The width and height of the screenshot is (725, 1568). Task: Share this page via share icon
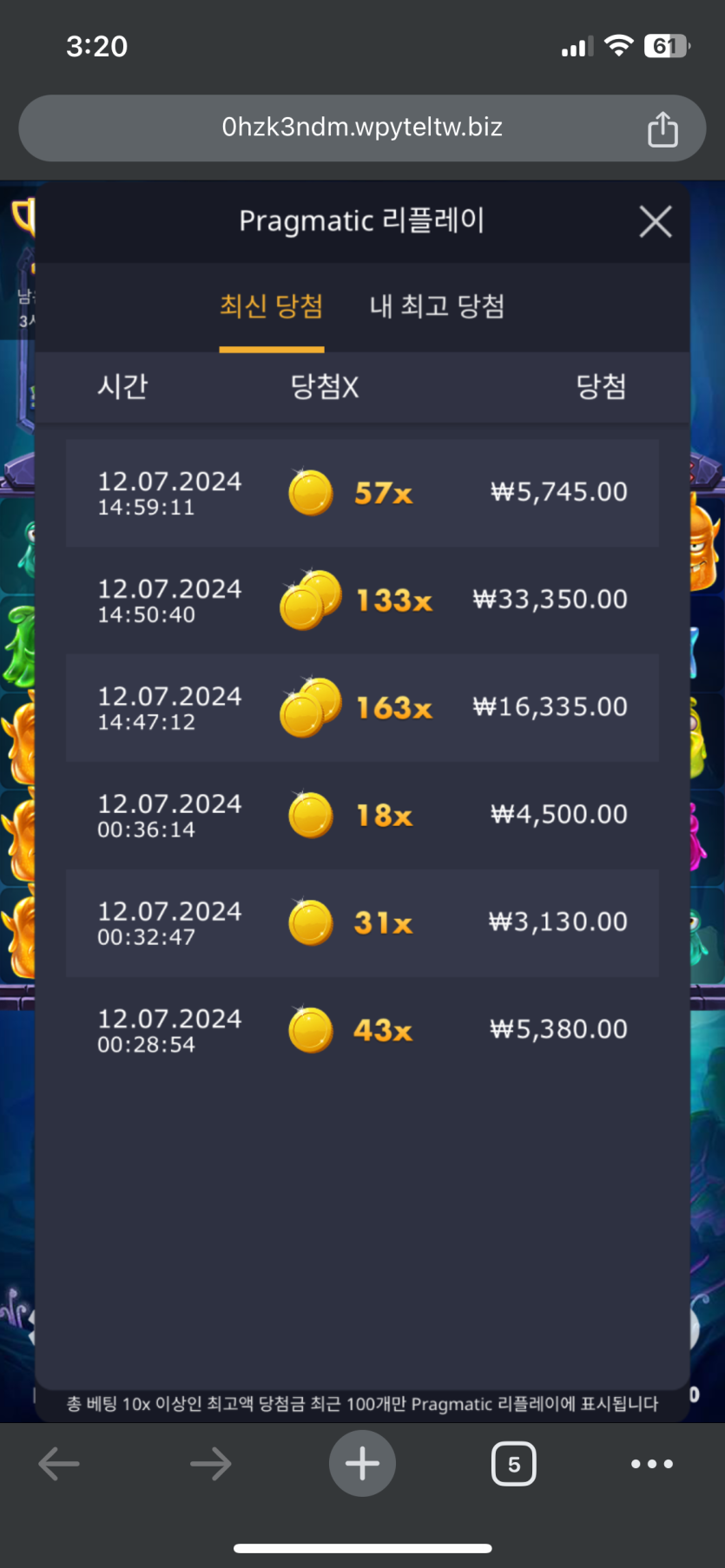click(662, 129)
